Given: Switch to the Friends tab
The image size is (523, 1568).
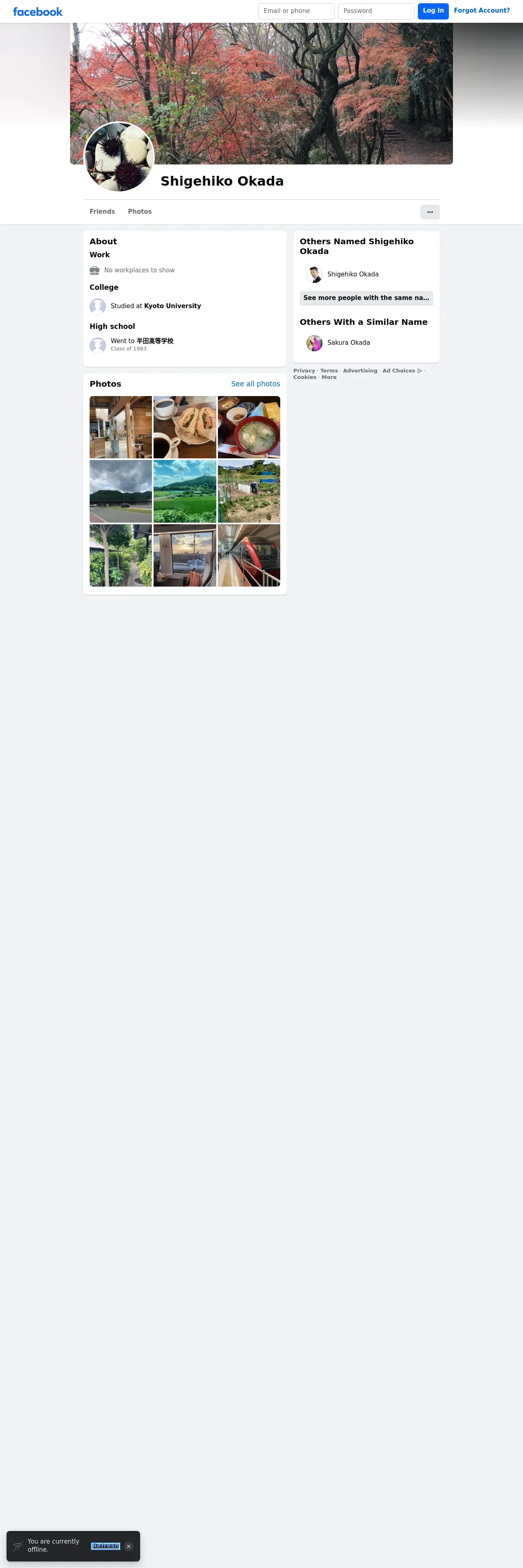Looking at the screenshot, I should click(x=102, y=212).
